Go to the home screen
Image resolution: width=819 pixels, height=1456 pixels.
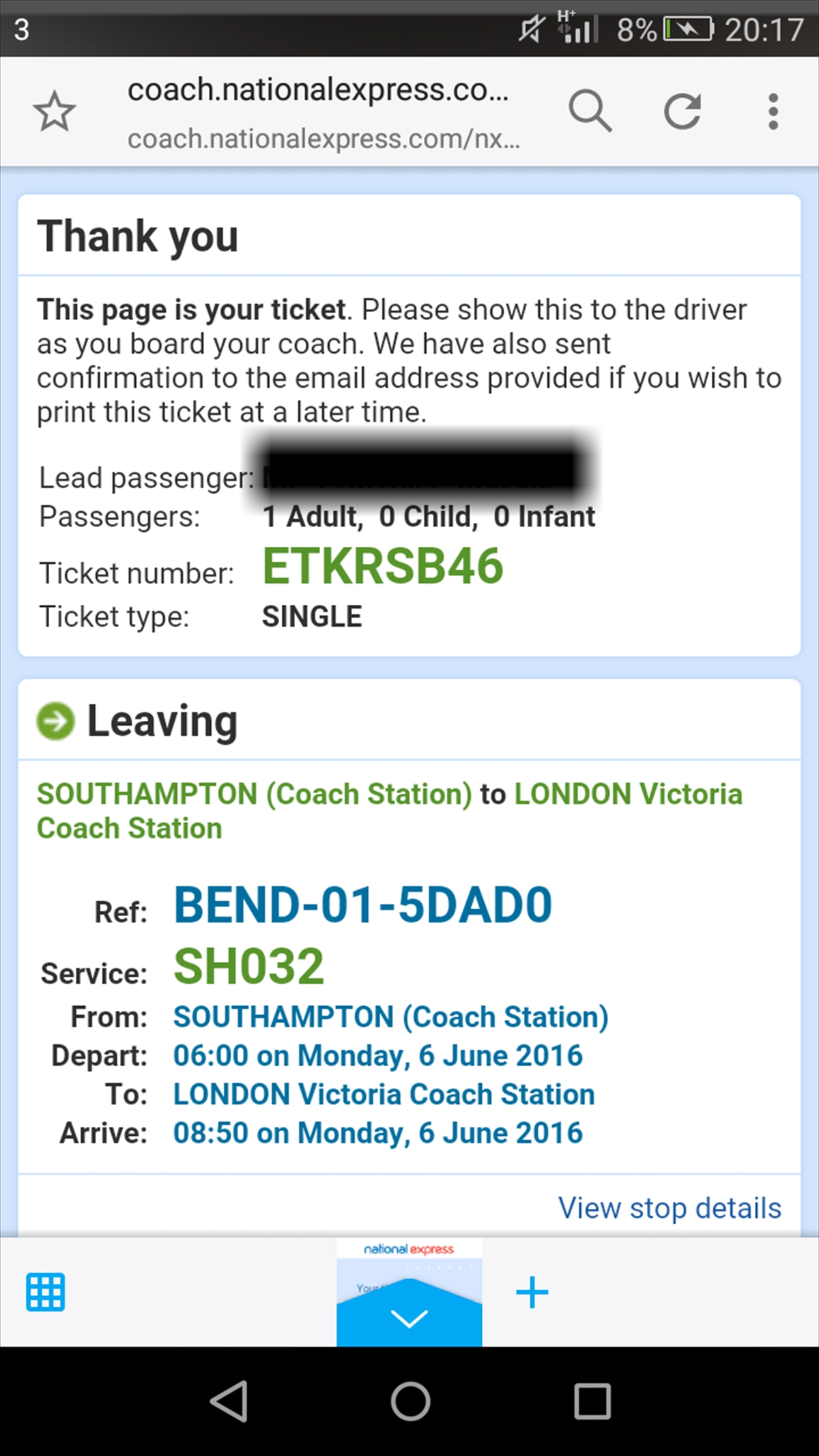coord(409,1401)
